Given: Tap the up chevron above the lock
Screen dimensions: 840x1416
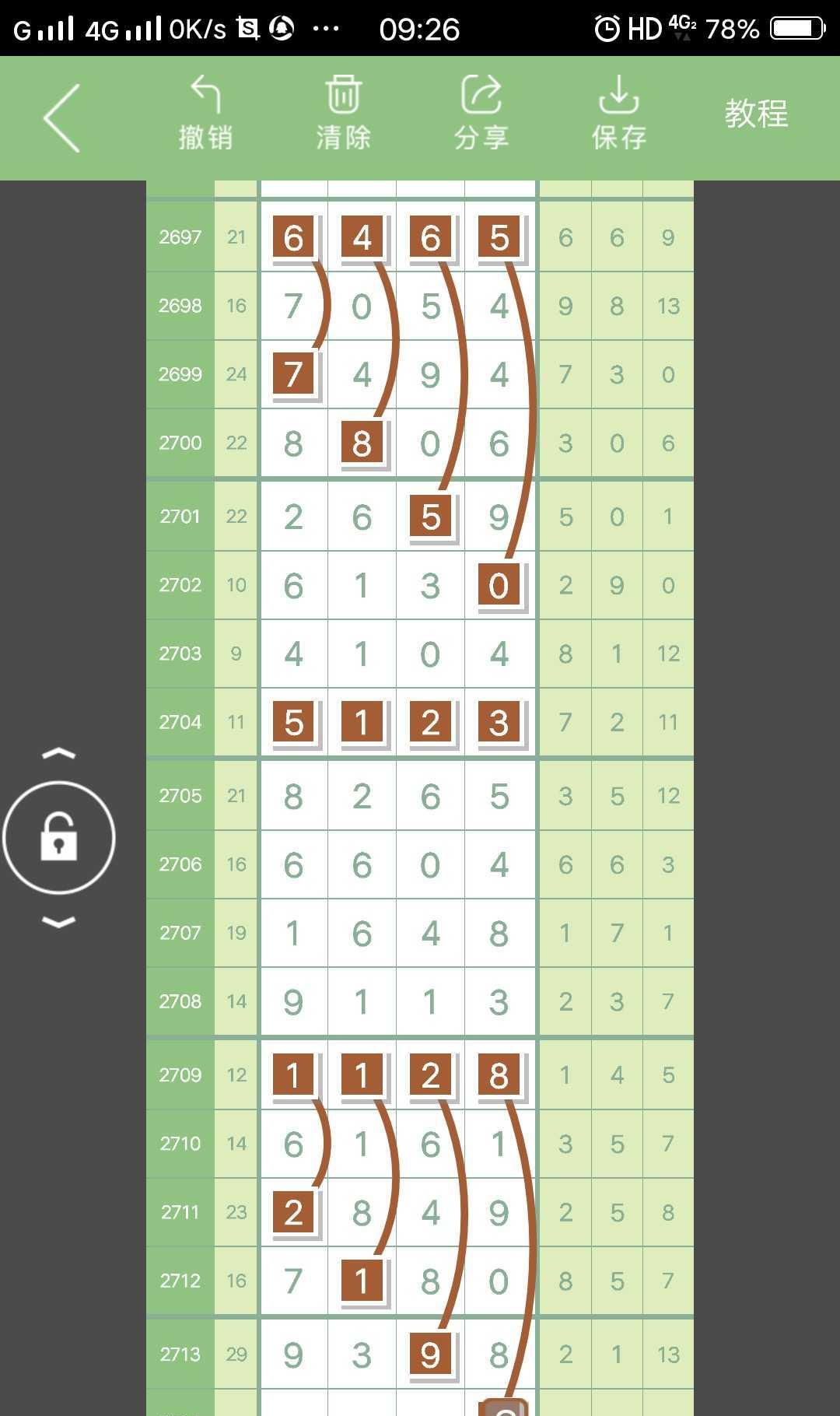Looking at the screenshot, I should click(58, 753).
